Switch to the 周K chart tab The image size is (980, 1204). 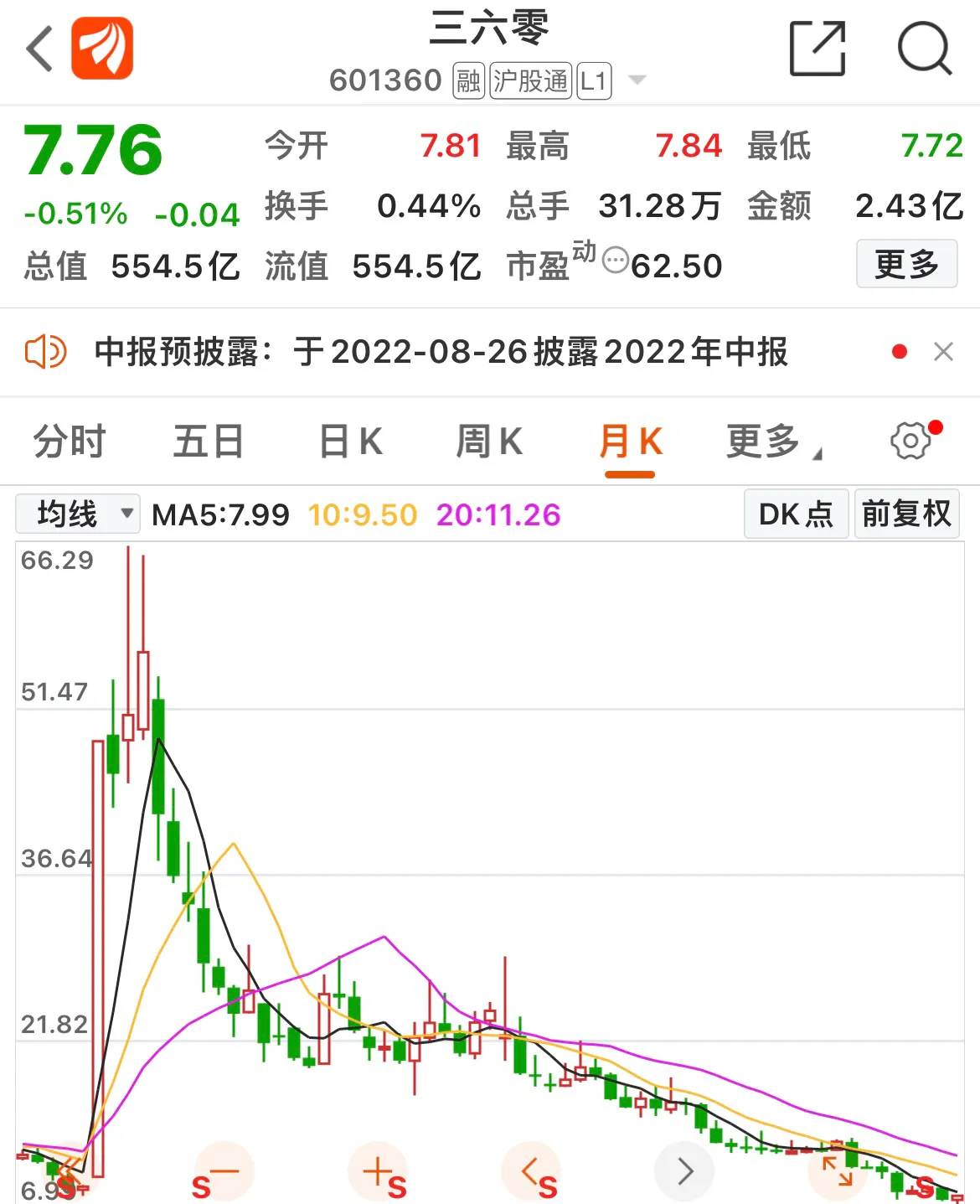coord(489,442)
